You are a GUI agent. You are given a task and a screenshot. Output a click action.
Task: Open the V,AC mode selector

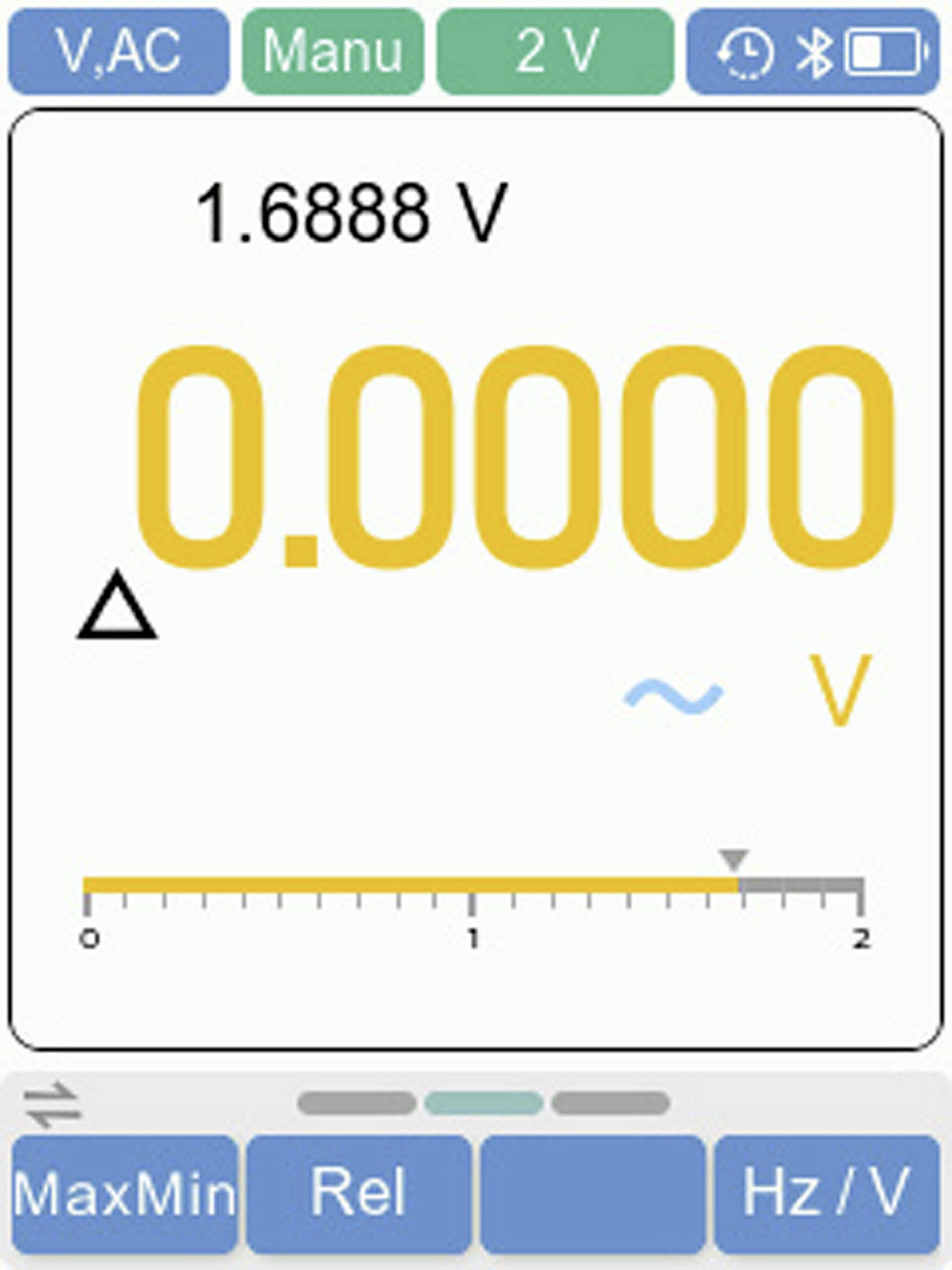tap(118, 51)
